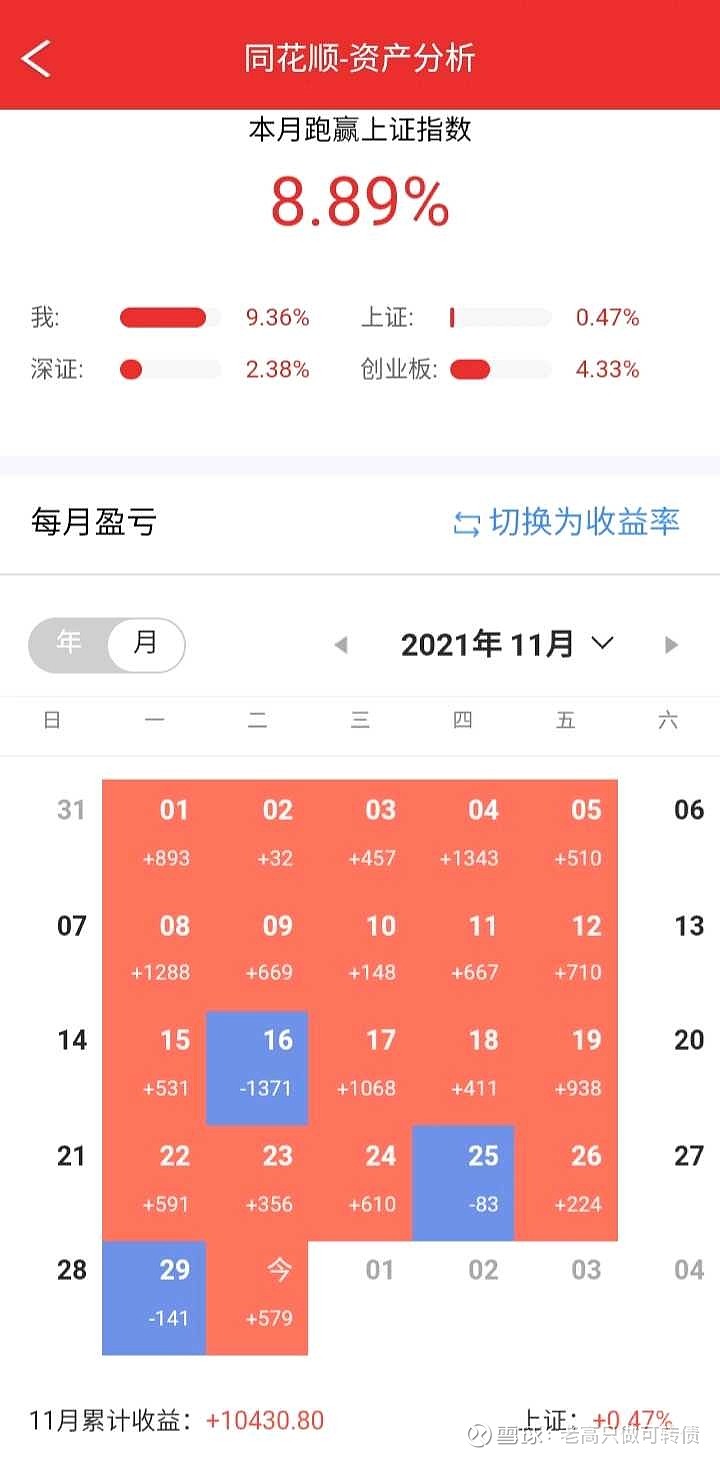Go to next month with the right arrow
720x1457 pixels.
click(671, 645)
